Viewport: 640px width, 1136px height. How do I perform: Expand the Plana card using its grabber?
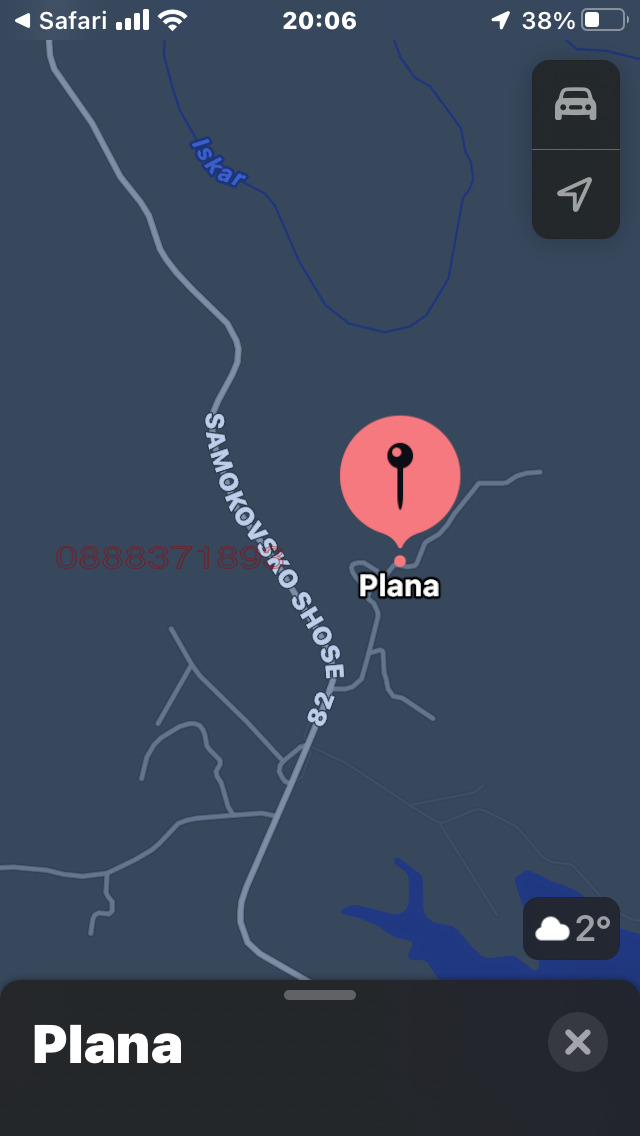coord(320,995)
